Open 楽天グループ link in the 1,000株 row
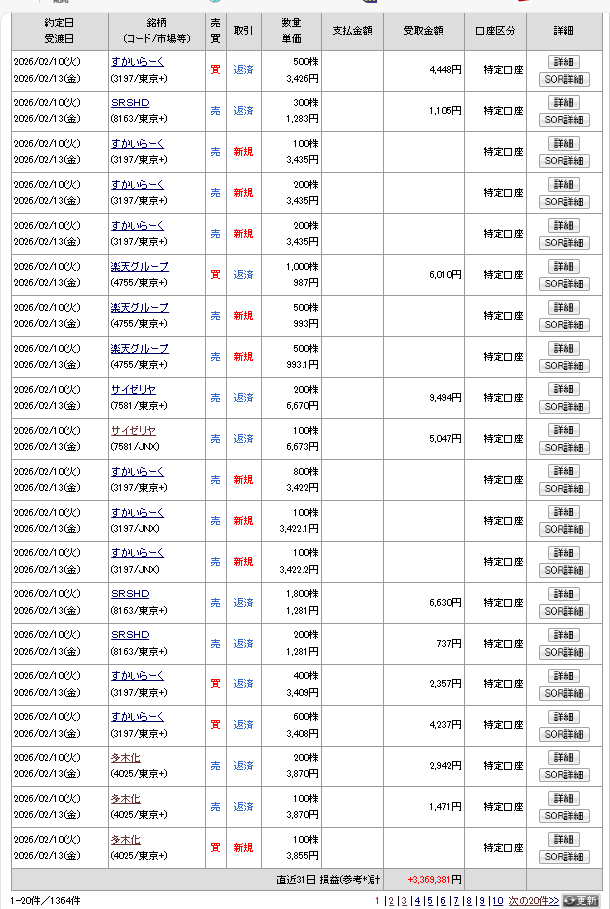The image size is (610, 909). 139,266
